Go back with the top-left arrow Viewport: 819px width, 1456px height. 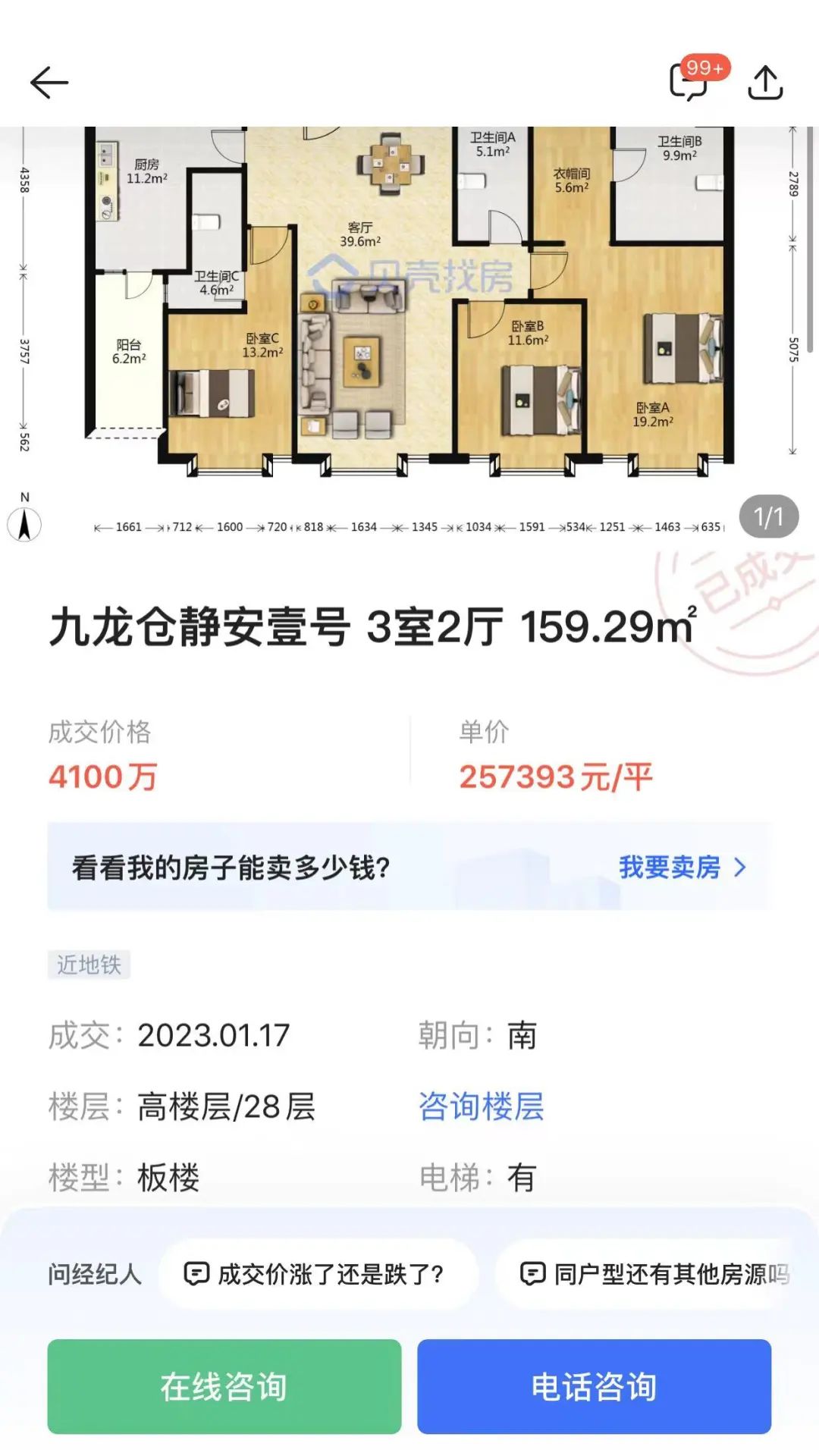tap(49, 82)
